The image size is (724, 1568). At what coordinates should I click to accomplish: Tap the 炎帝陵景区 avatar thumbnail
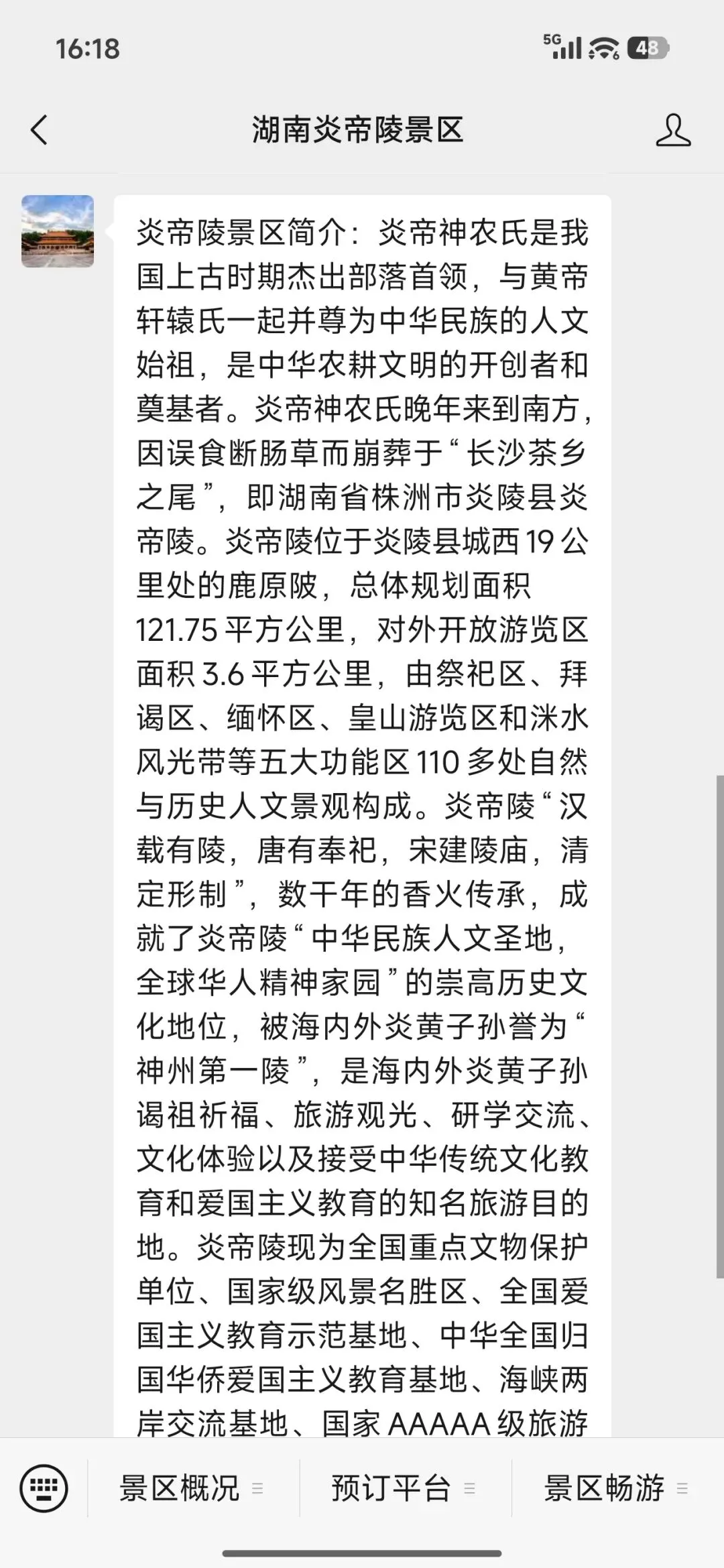click(x=58, y=231)
